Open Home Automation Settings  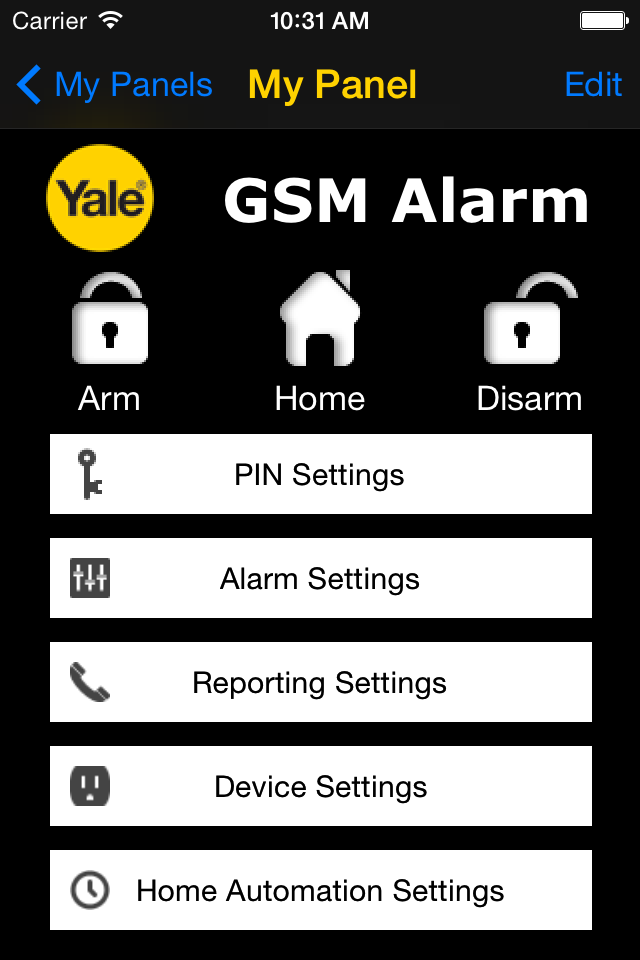coord(321,890)
